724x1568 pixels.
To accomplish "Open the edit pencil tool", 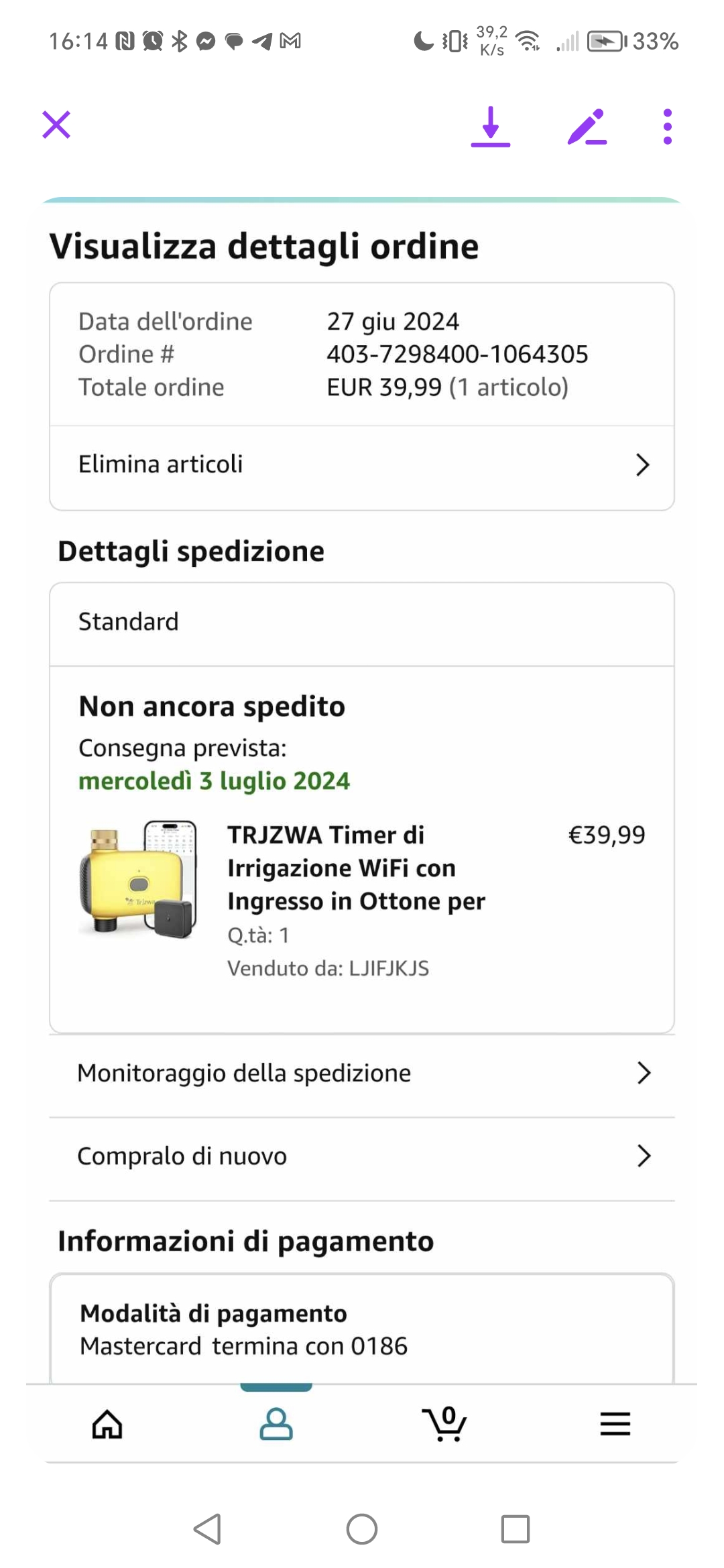I will pos(587,127).
